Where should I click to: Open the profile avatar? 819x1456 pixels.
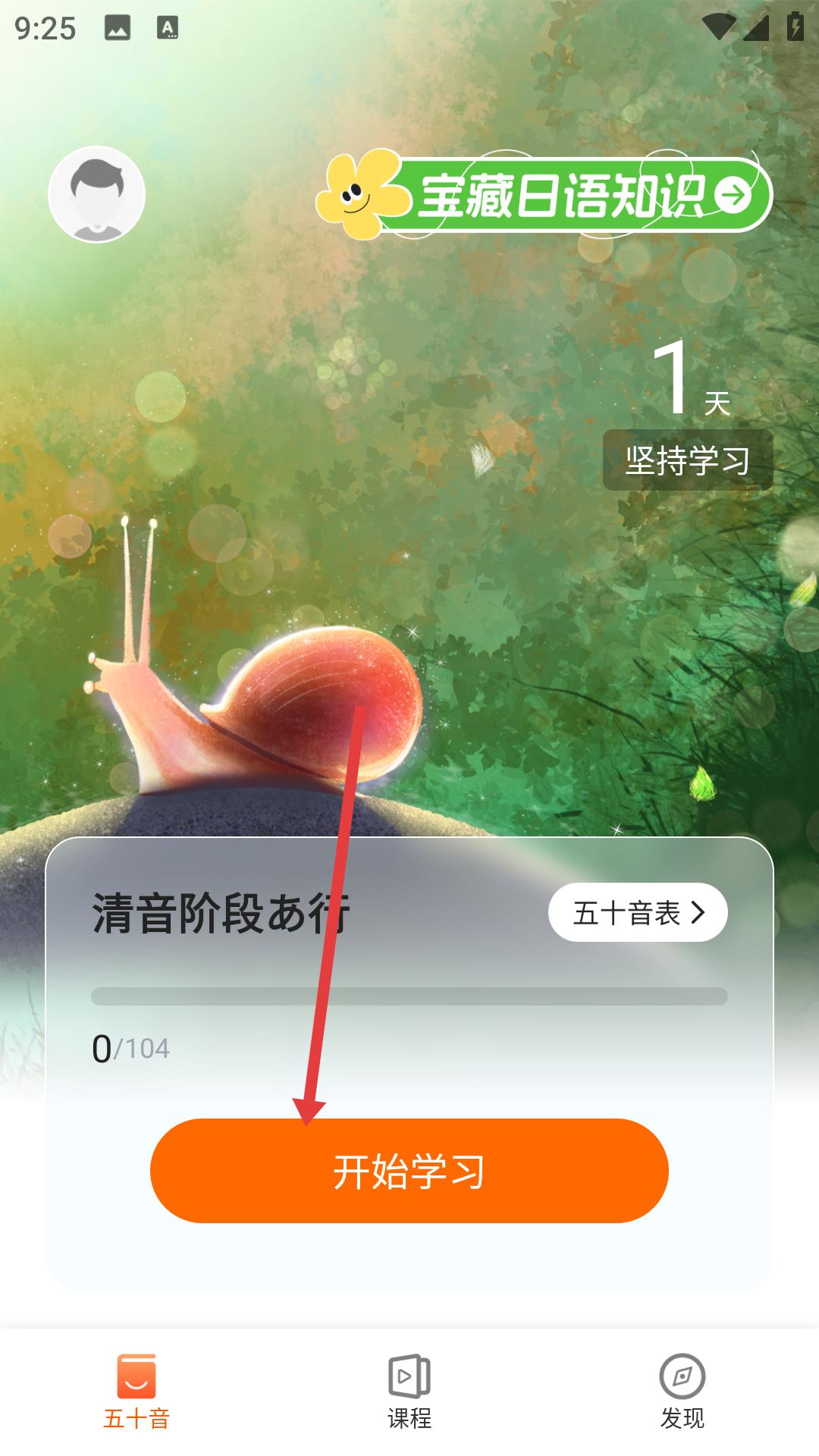tap(96, 194)
